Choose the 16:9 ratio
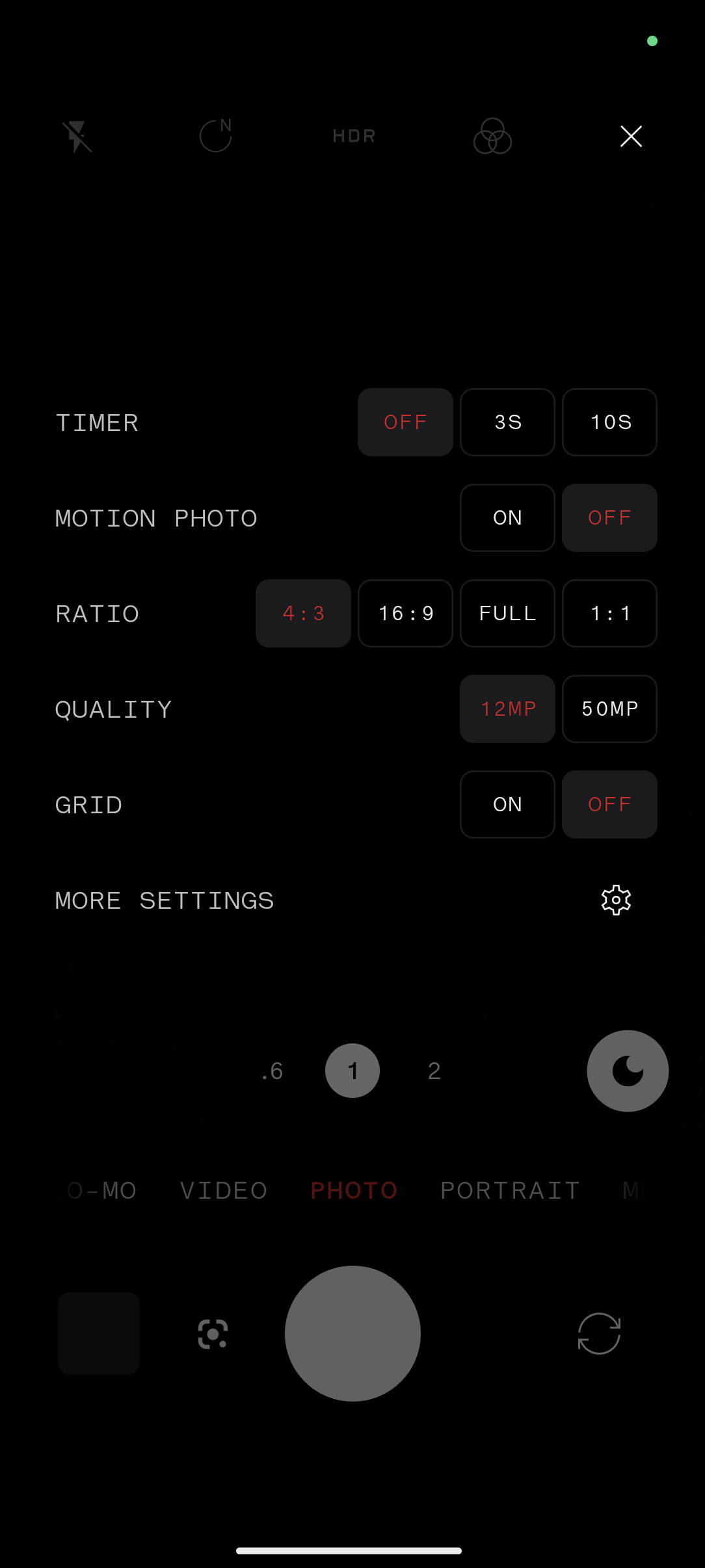Screen dimensions: 705x1568 click(x=405, y=613)
